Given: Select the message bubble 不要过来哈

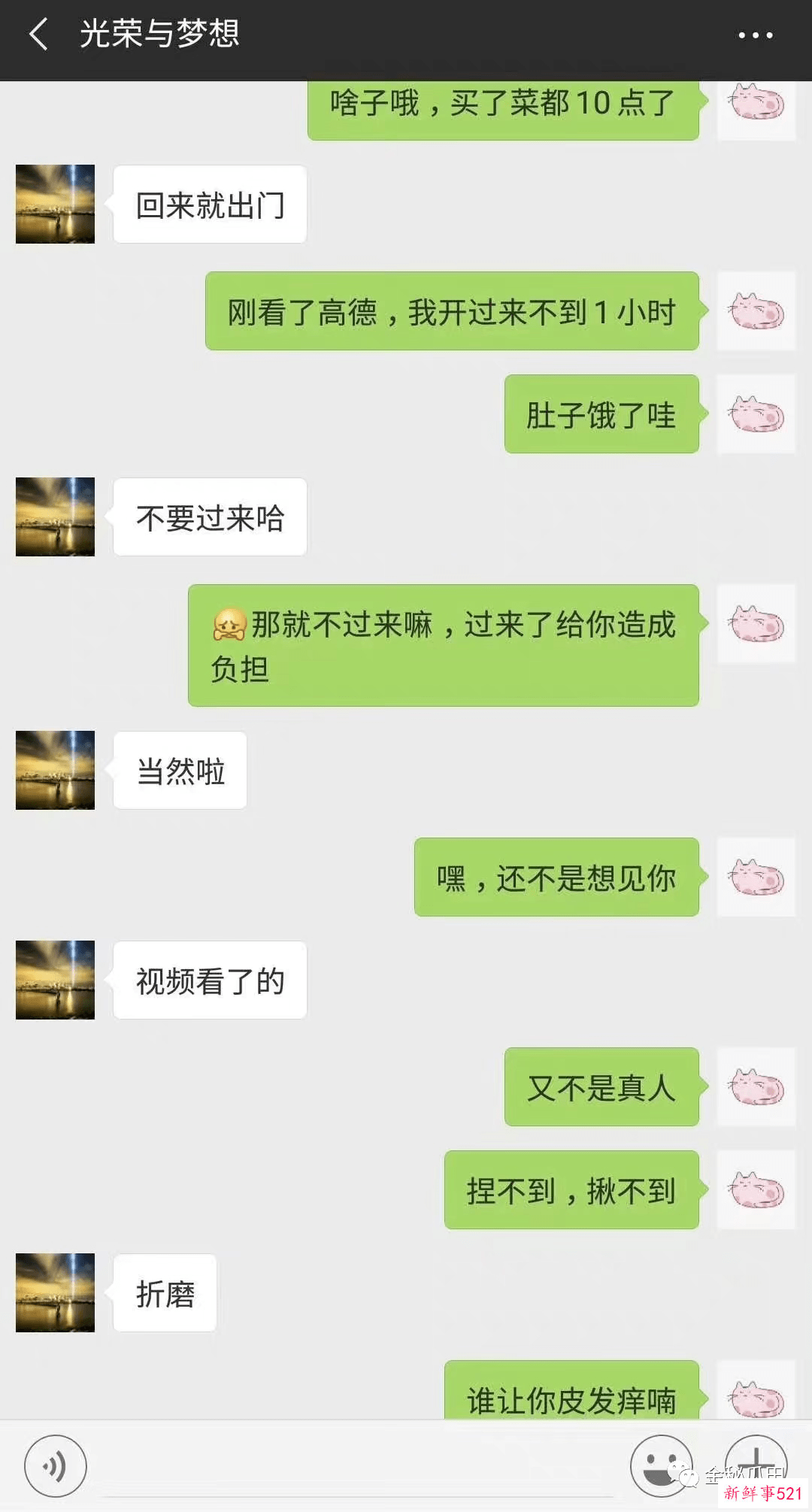Looking at the screenshot, I should click(x=209, y=517).
